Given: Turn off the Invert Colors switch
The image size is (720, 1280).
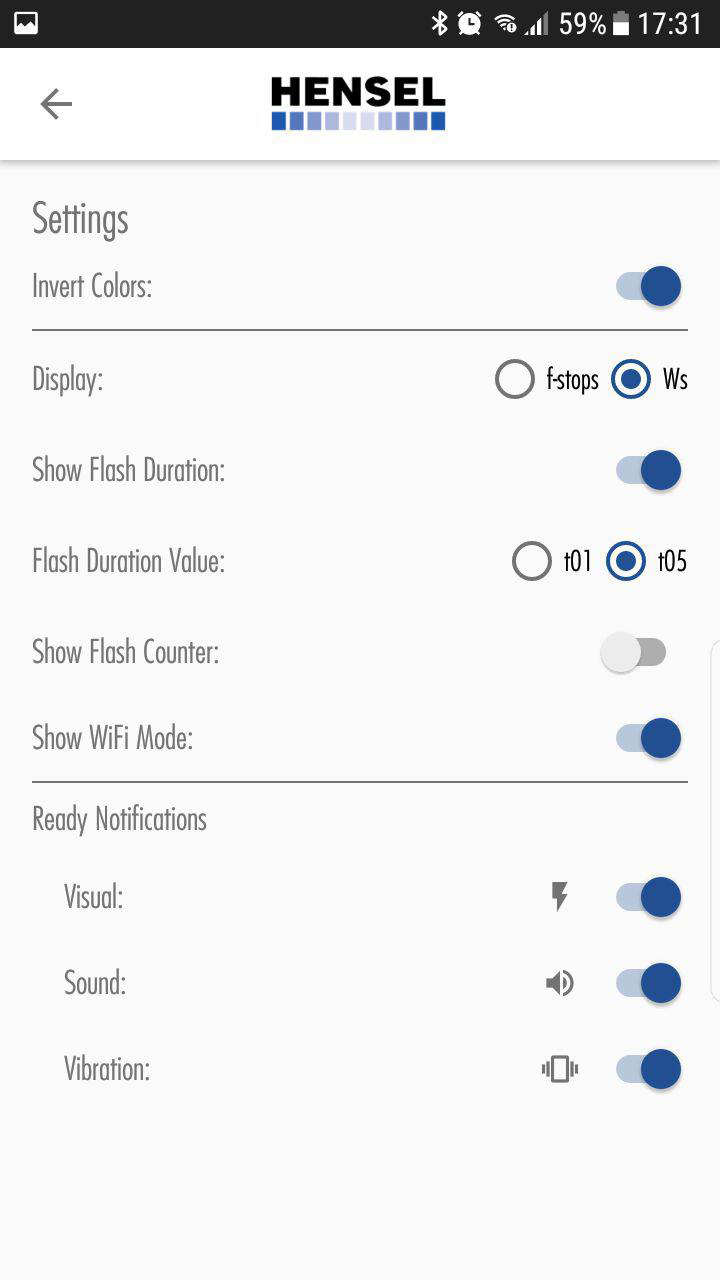Looking at the screenshot, I should tap(648, 287).
